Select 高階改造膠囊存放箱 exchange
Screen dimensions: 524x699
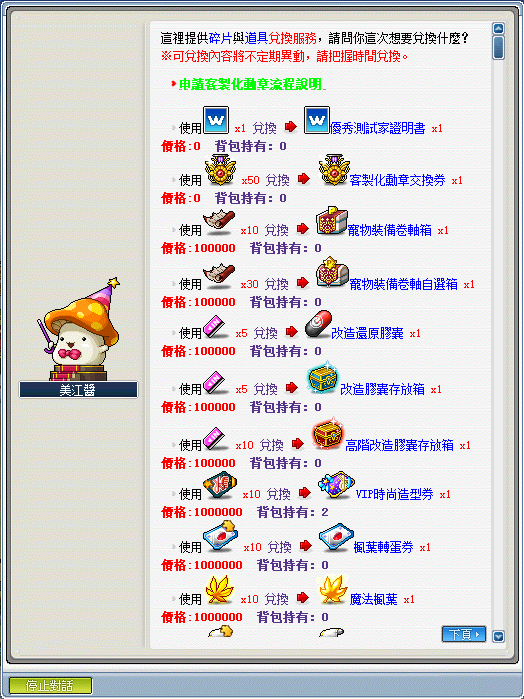pyautogui.click(x=399, y=445)
